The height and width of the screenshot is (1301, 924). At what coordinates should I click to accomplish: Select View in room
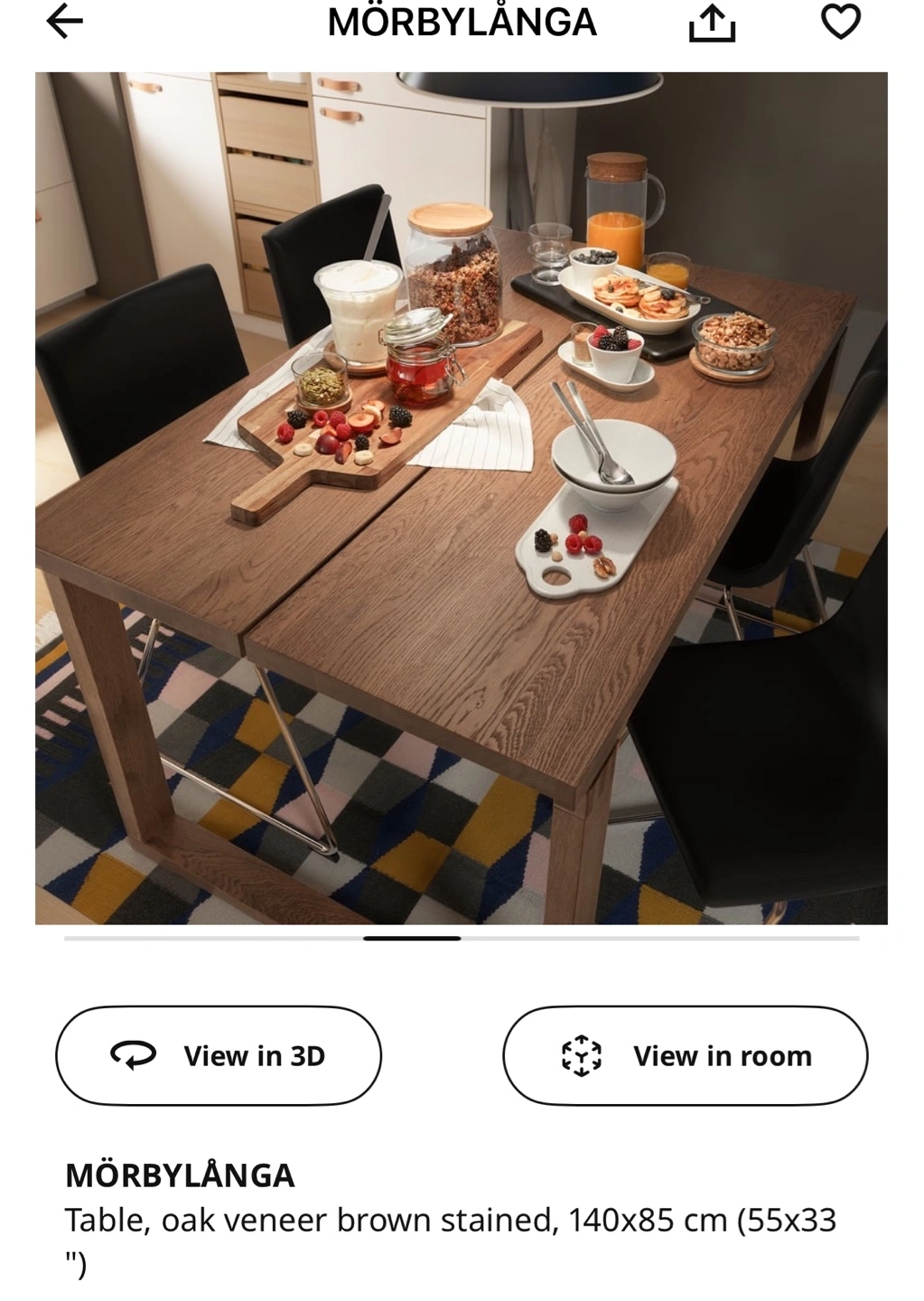685,1055
